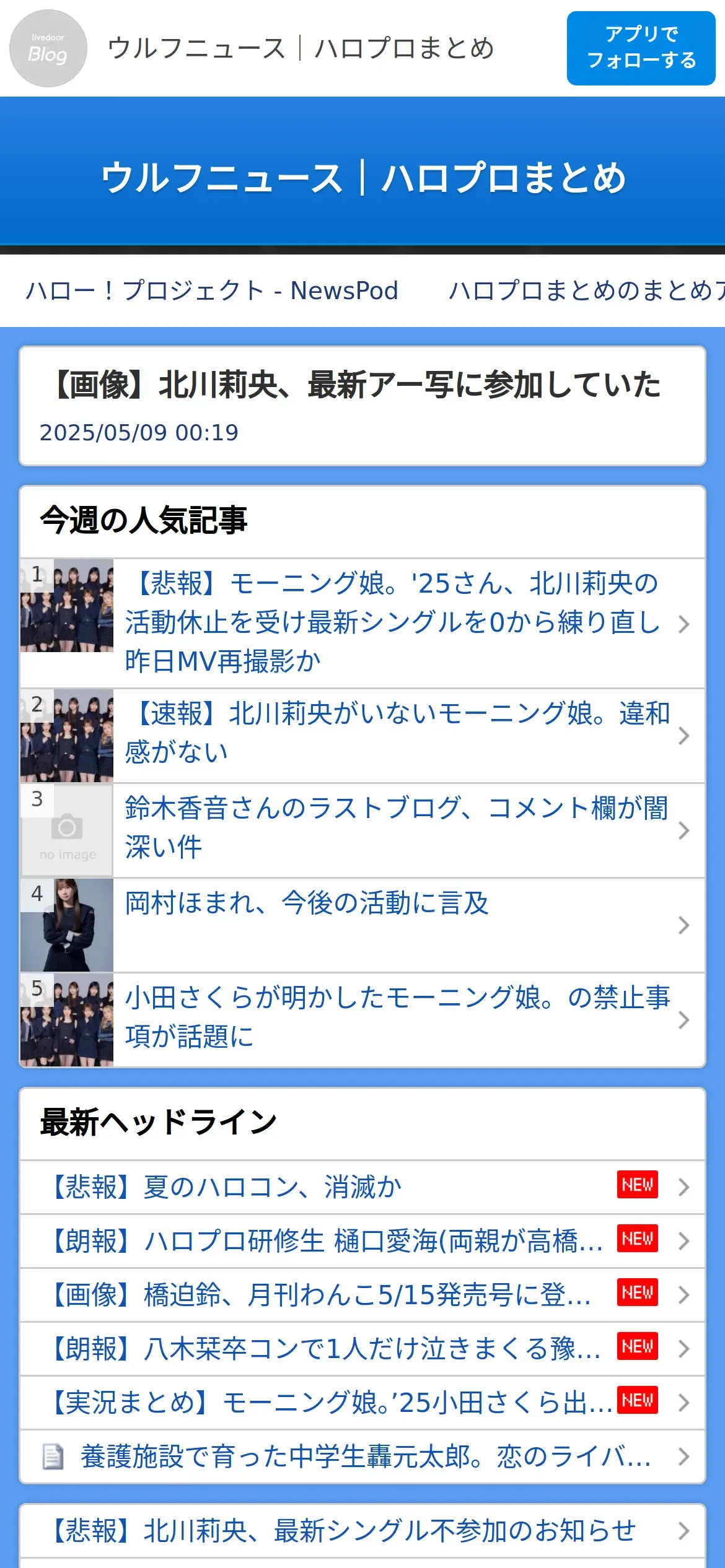View 小田さくらが明かした禁止事項 article
The height and width of the screenshot is (1568, 725).
tap(397, 1017)
